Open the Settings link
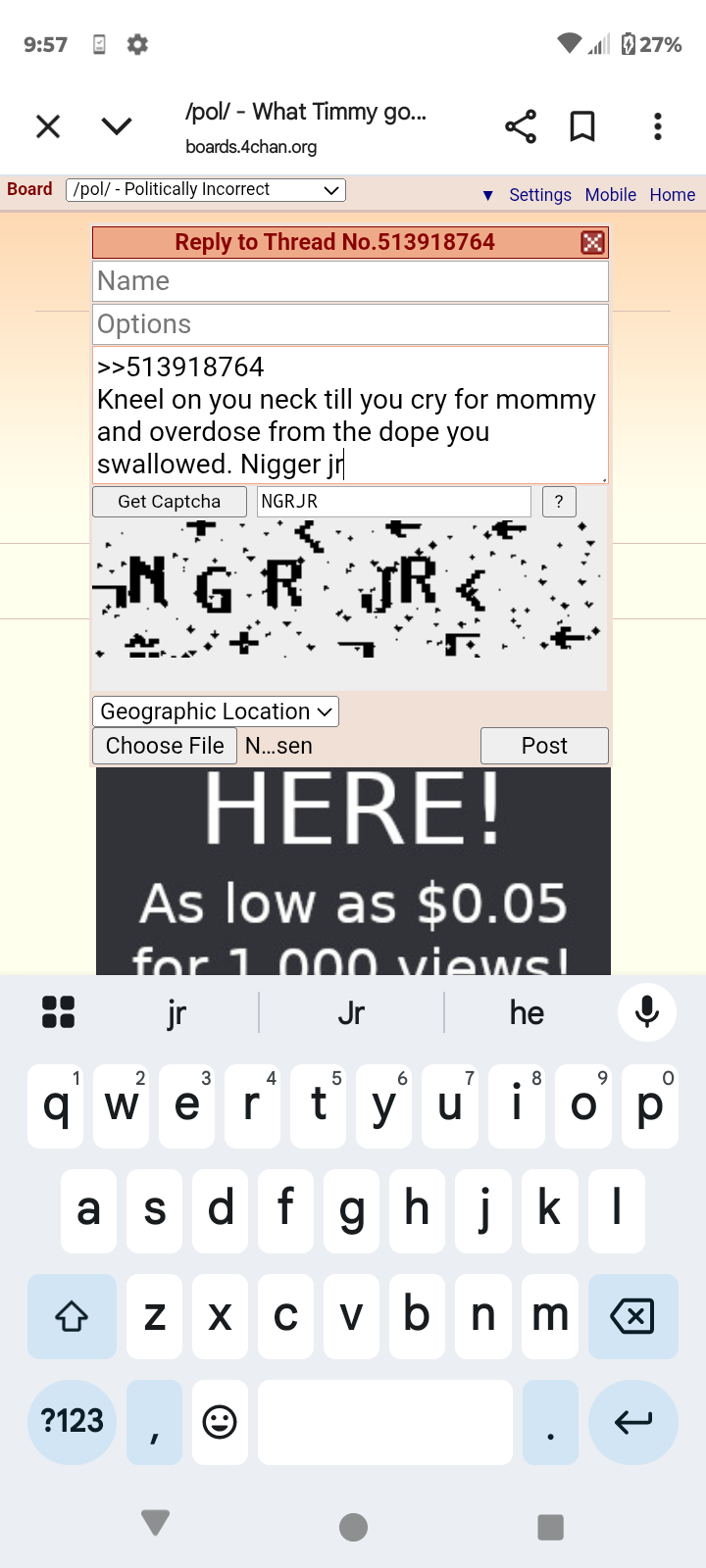 click(x=540, y=195)
